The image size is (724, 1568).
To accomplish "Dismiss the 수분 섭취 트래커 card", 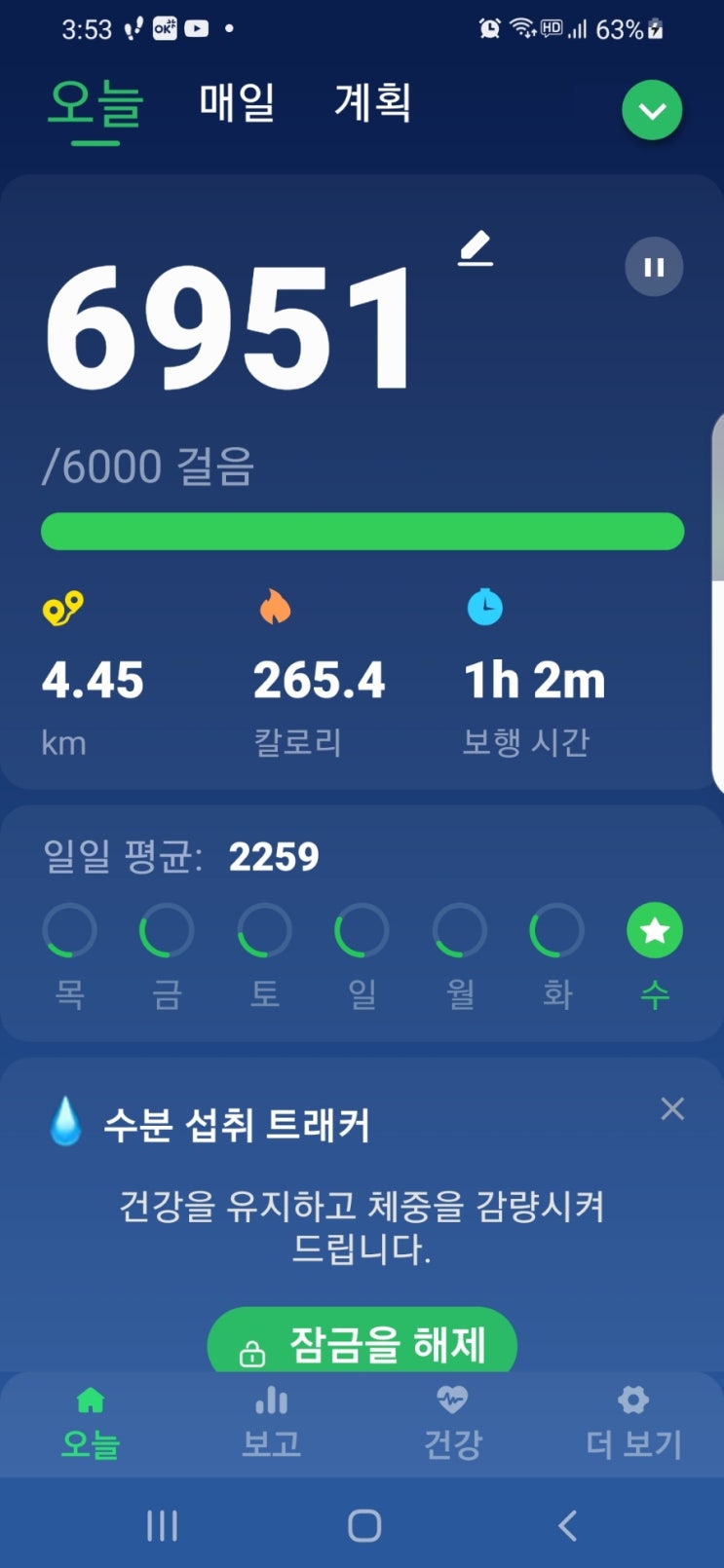I will 672,1108.
